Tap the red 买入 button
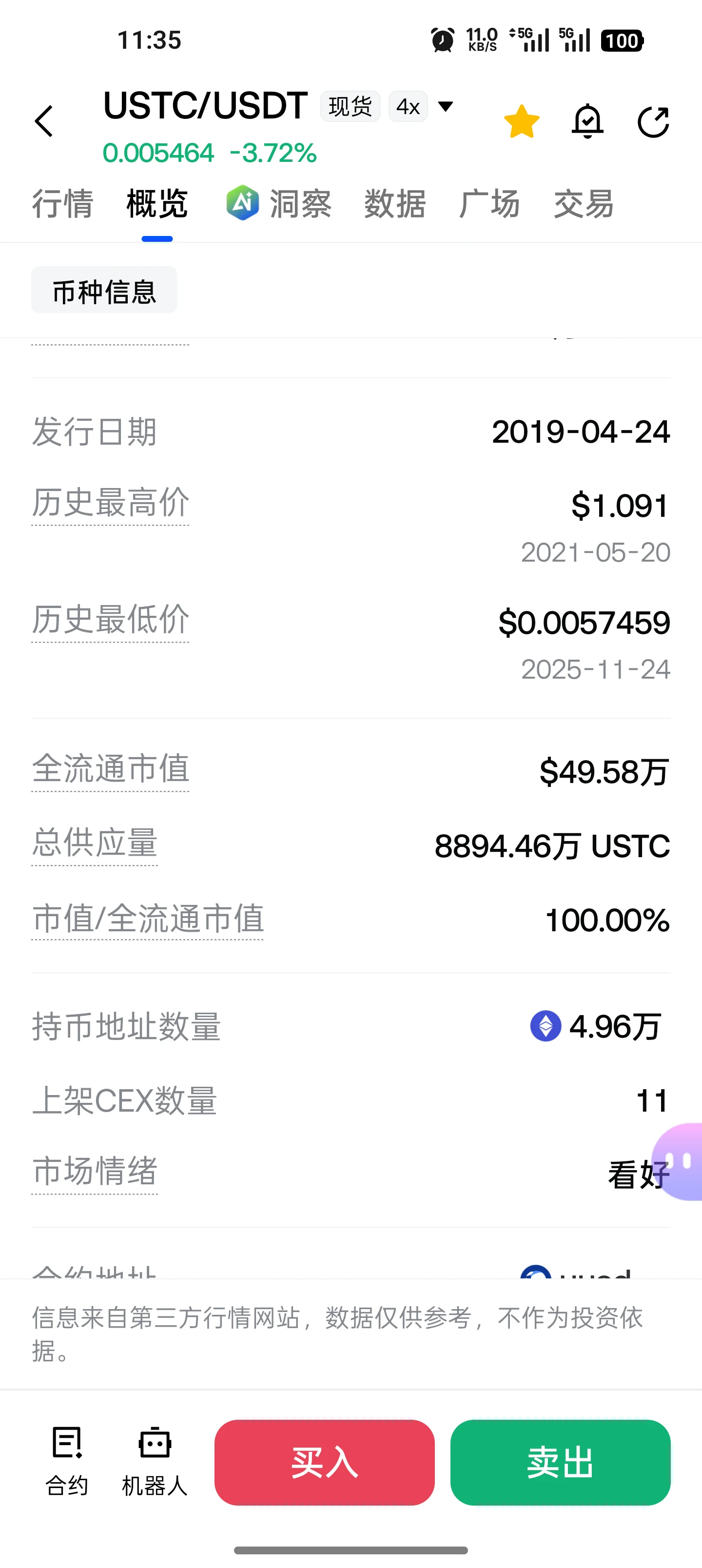This screenshot has height=1568, width=702. 325,1462
